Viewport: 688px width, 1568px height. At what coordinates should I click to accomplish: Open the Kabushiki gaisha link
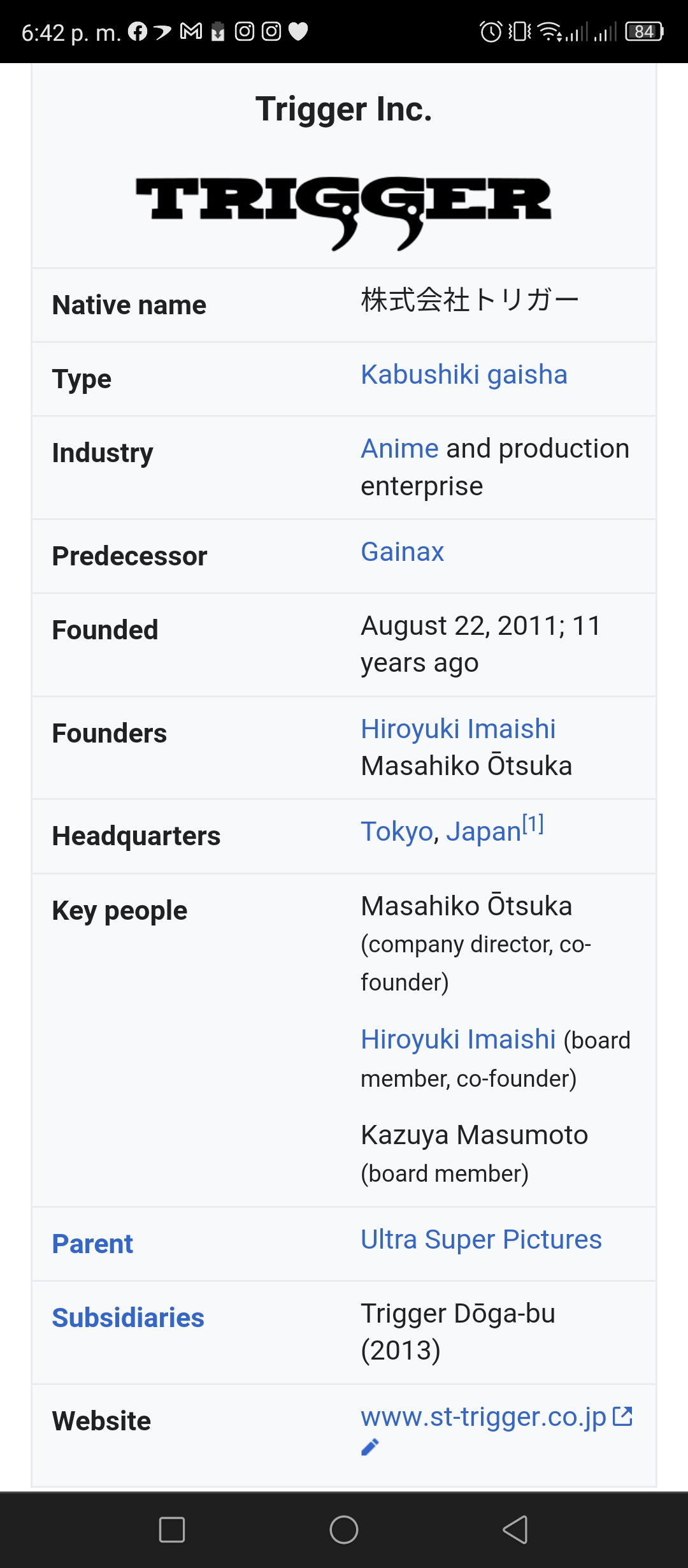(464, 375)
